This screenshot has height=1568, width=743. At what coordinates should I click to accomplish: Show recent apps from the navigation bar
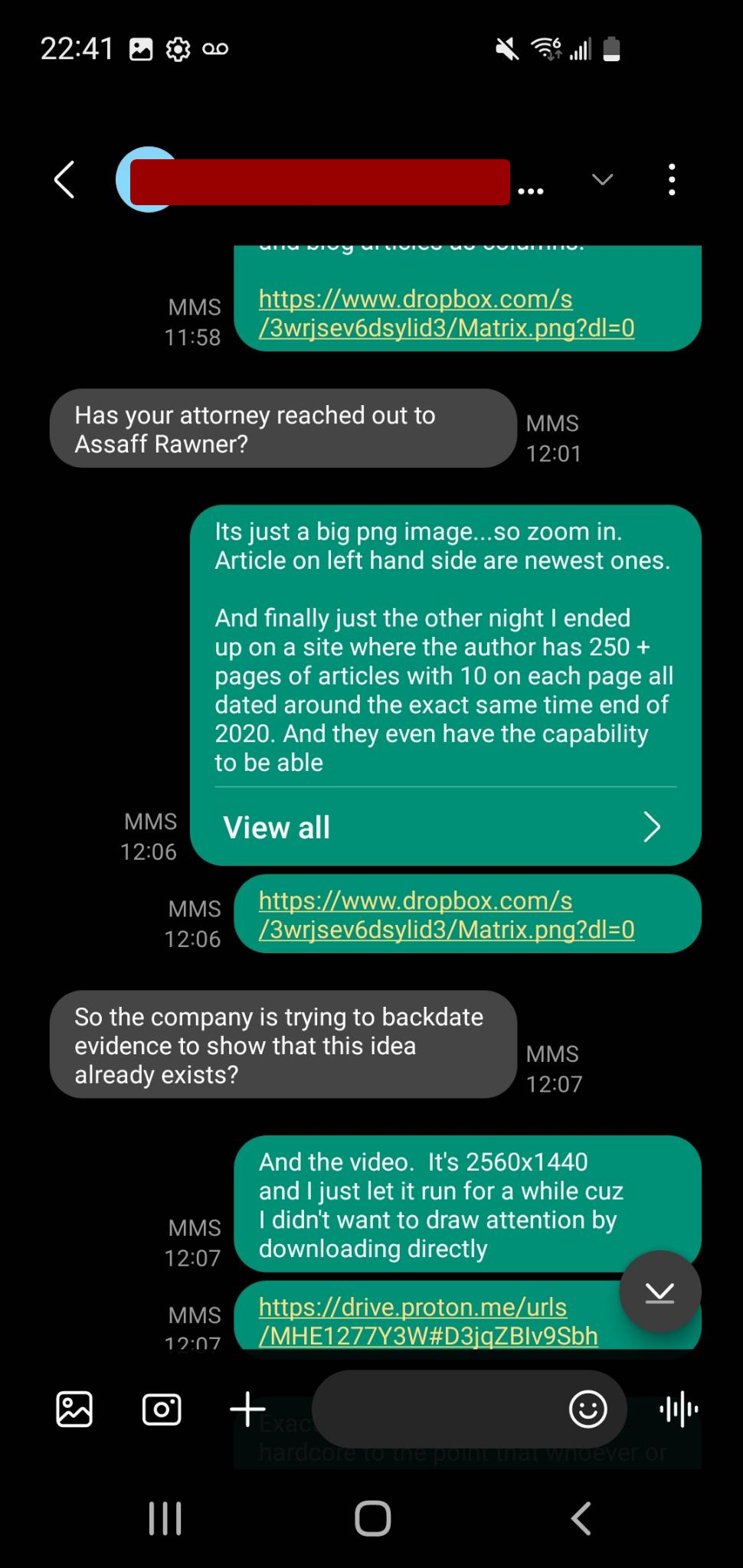165,1517
